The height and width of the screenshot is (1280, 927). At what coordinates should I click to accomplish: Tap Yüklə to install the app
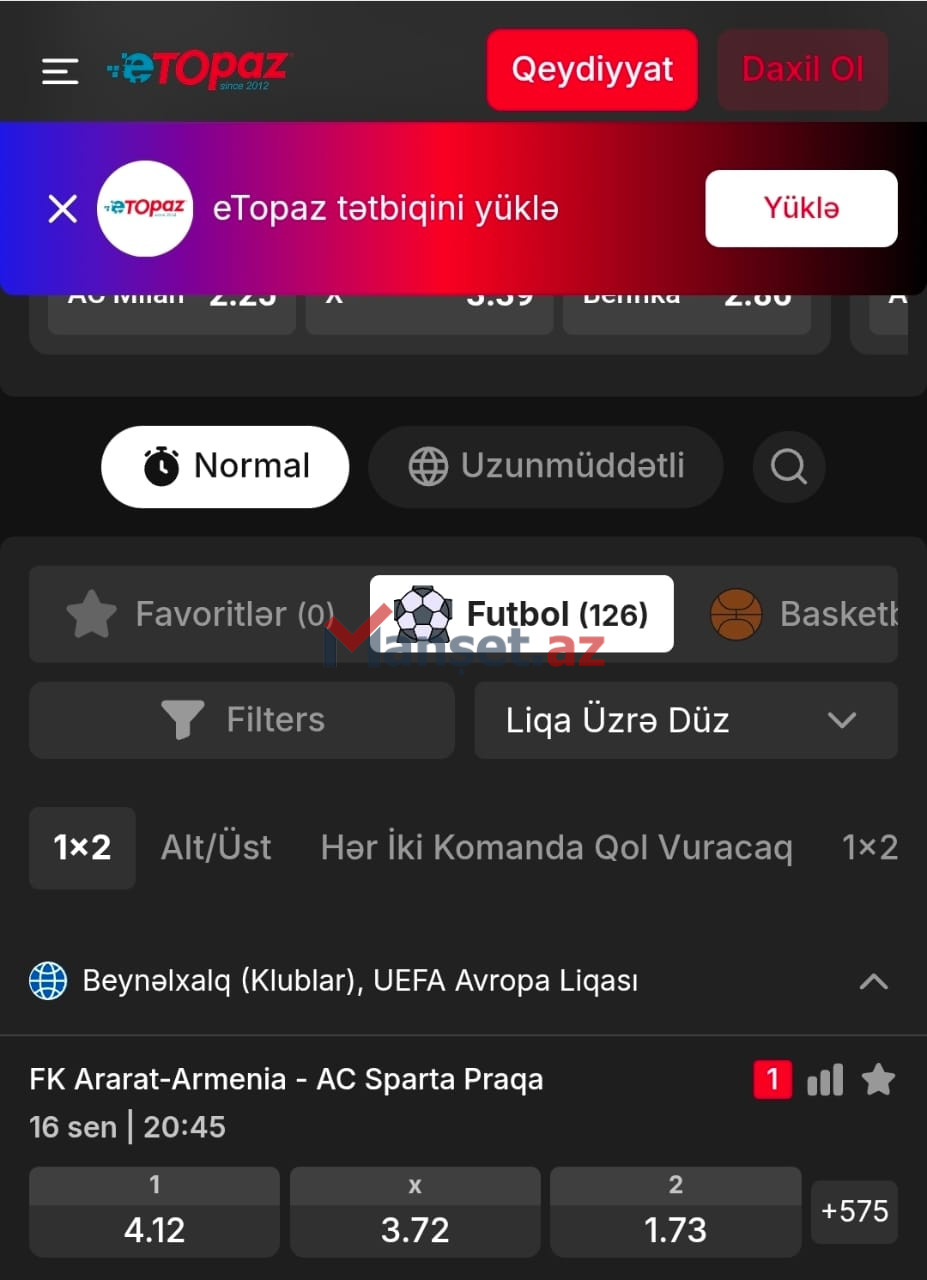pos(801,208)
